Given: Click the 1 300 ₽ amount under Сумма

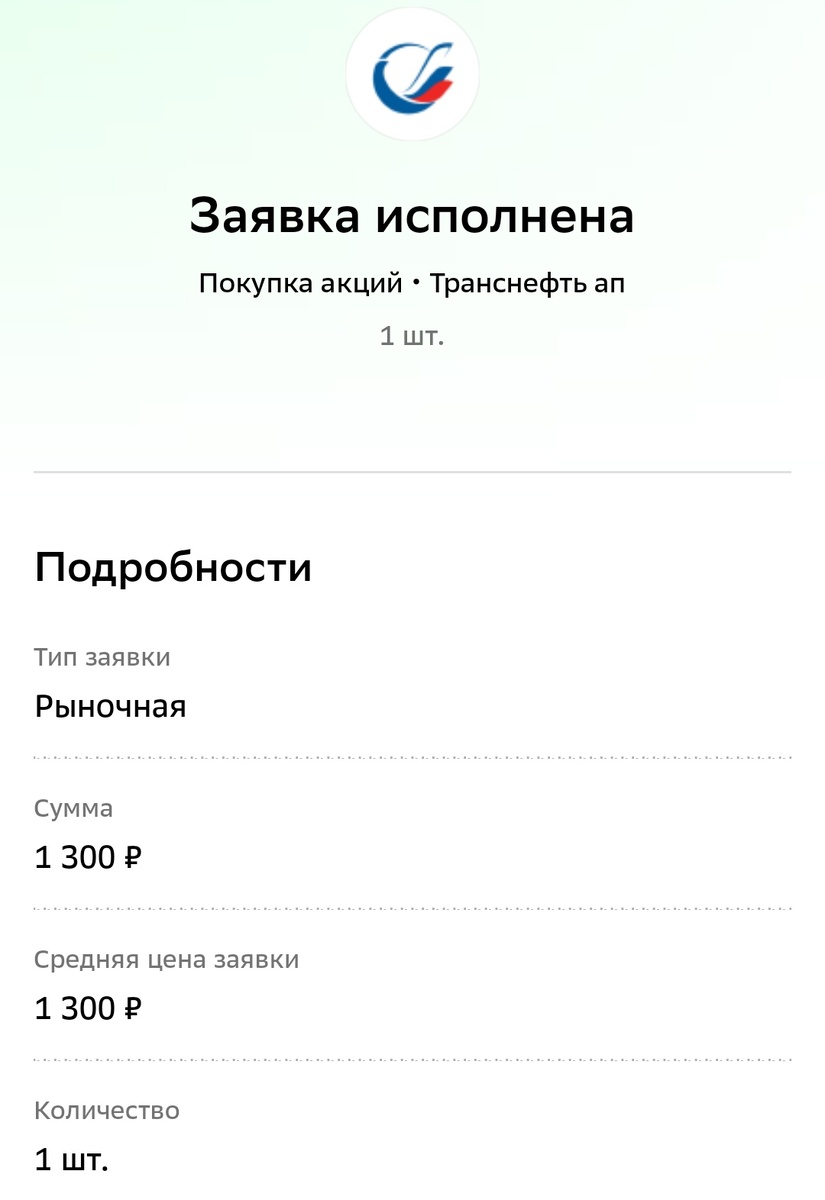Looking at the screenshot, I should 87,857.
